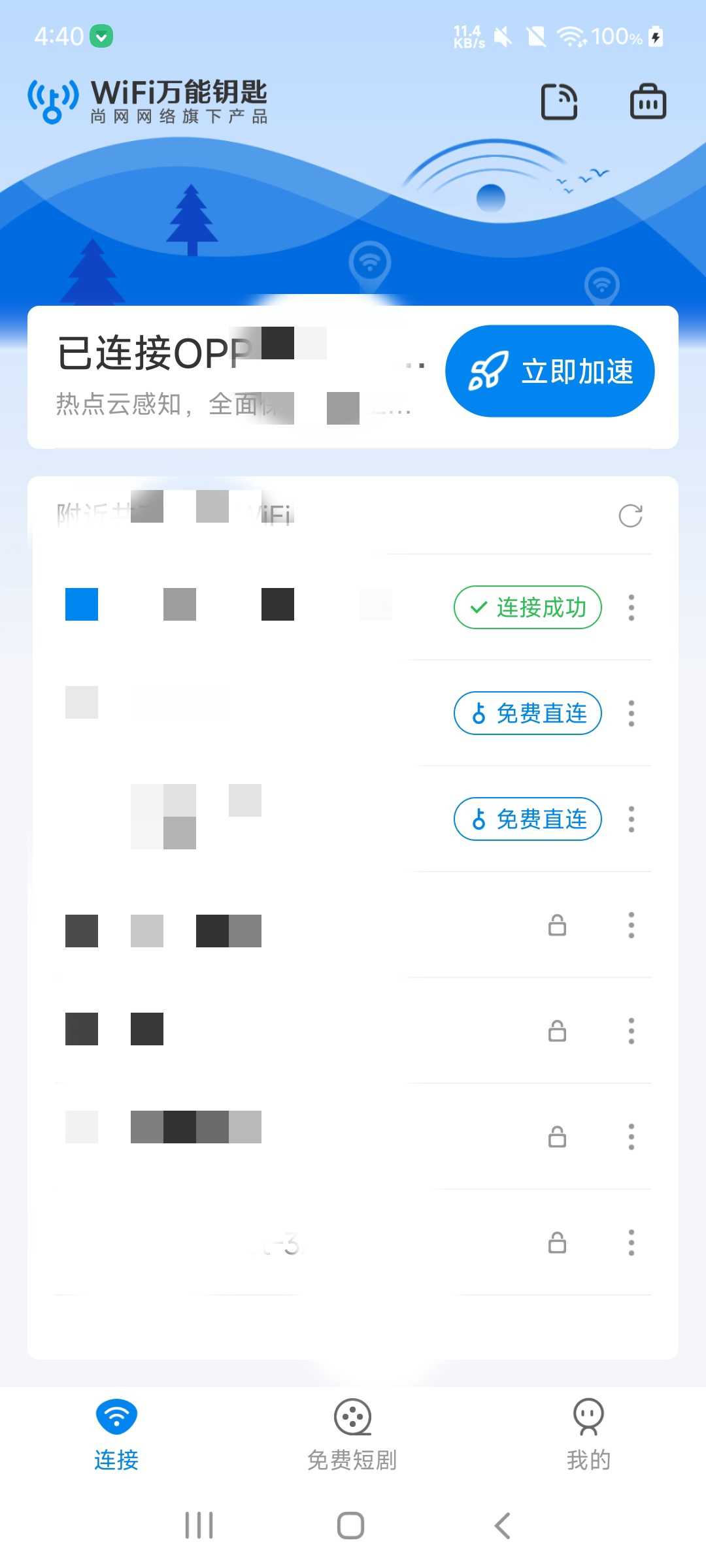Image resolution: width=706 pixels, height=1568 pixels.
Task: Open the toolbox icon in the top bar
Action: (648, 101)
